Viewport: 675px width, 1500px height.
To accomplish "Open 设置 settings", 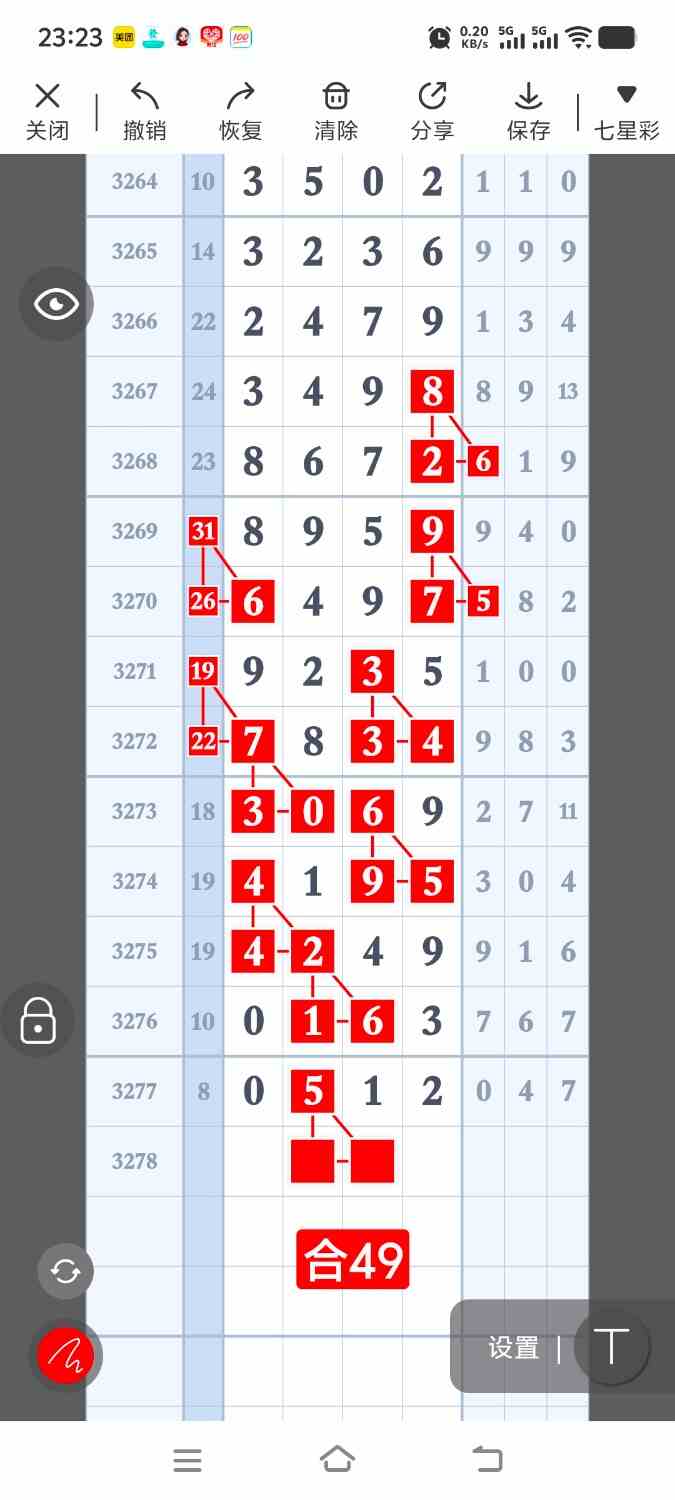I will [x=514, y=1348].
